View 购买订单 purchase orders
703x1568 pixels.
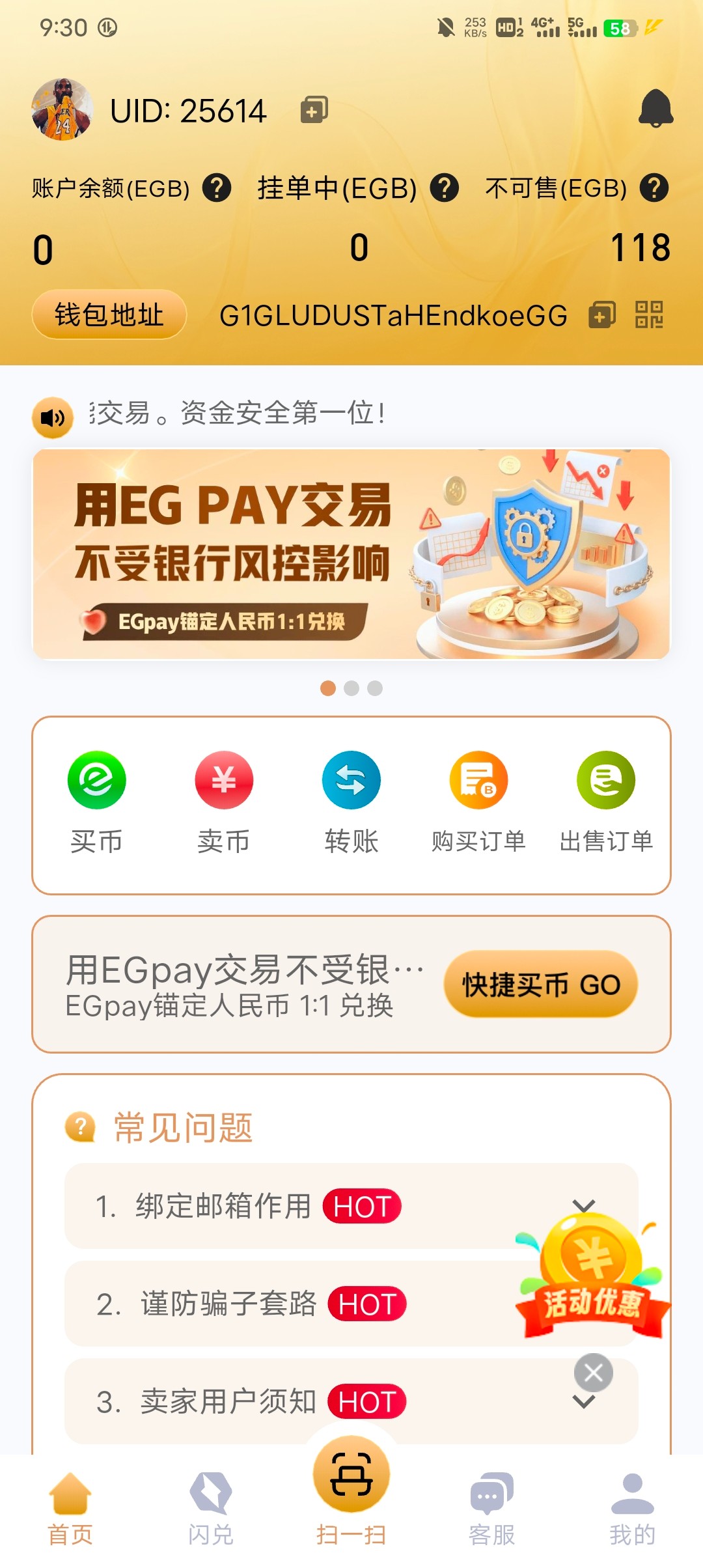(x=478, y=801)
